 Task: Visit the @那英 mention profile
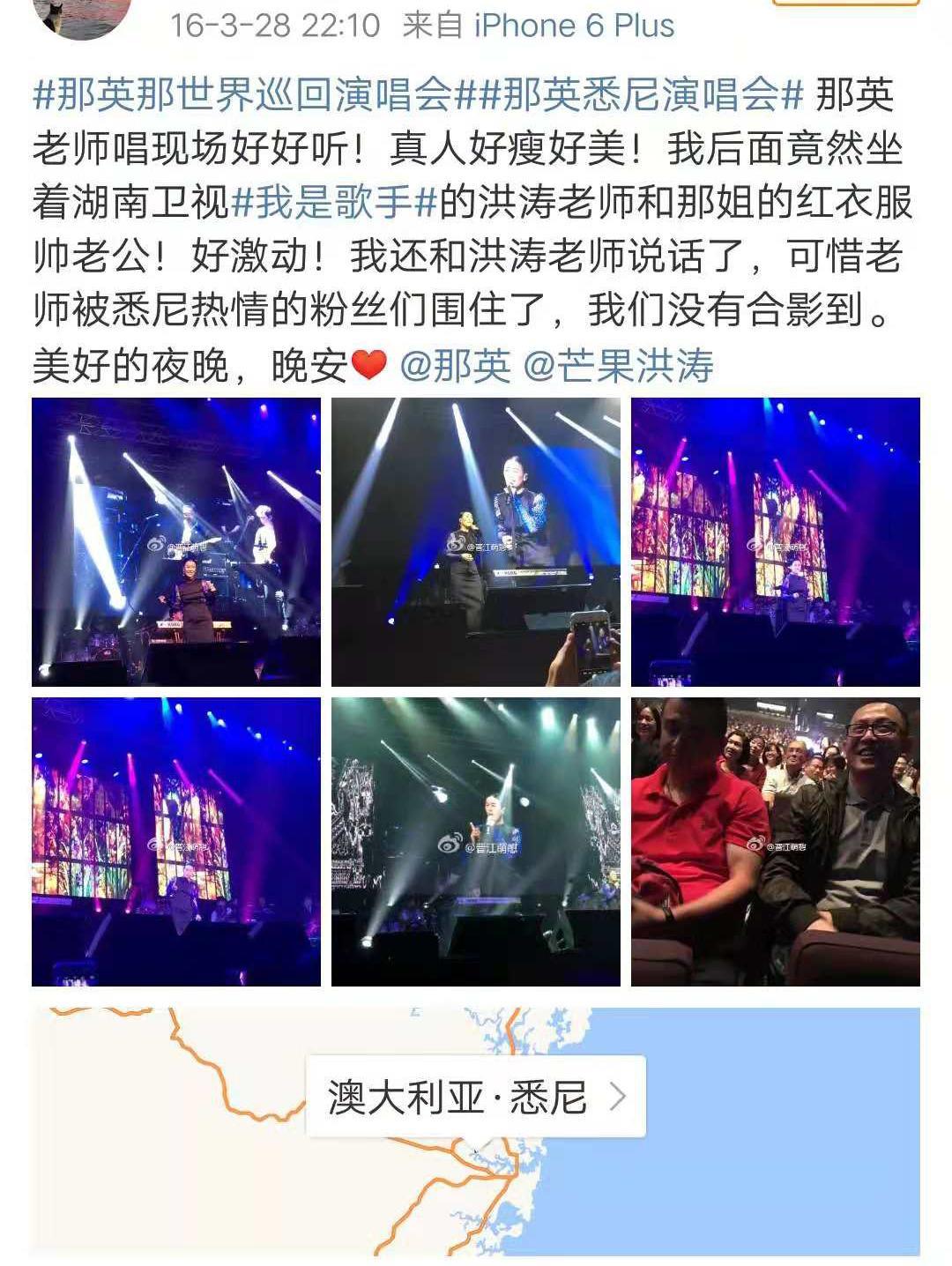pyautogui.click(x=455, y=366)
